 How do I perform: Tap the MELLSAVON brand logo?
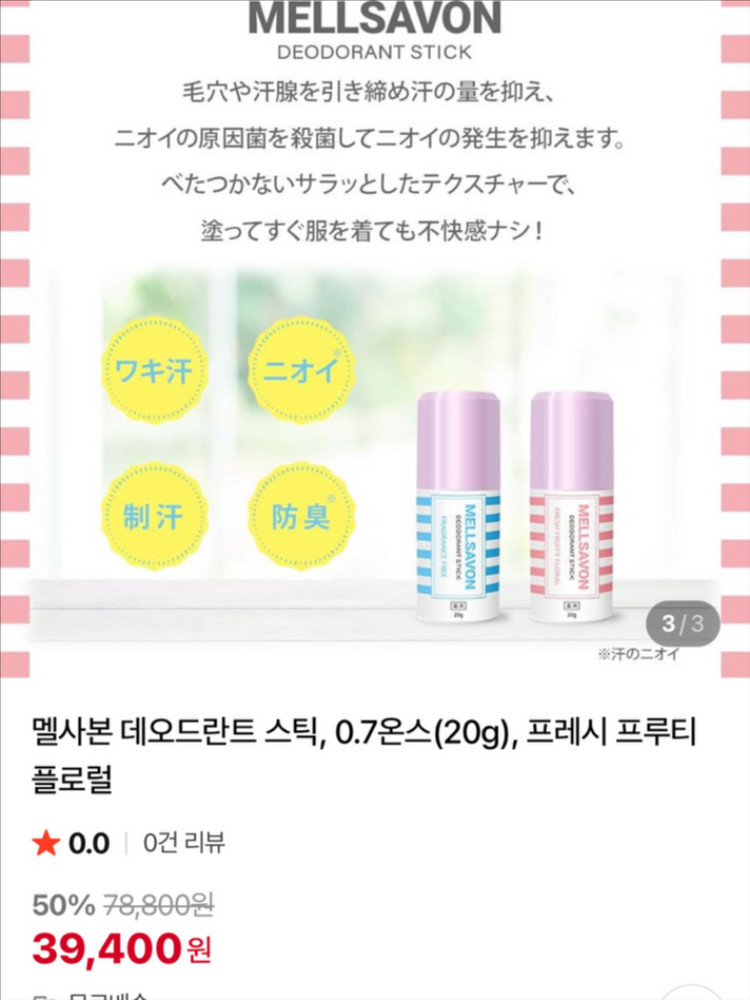[x=375, y=18]
